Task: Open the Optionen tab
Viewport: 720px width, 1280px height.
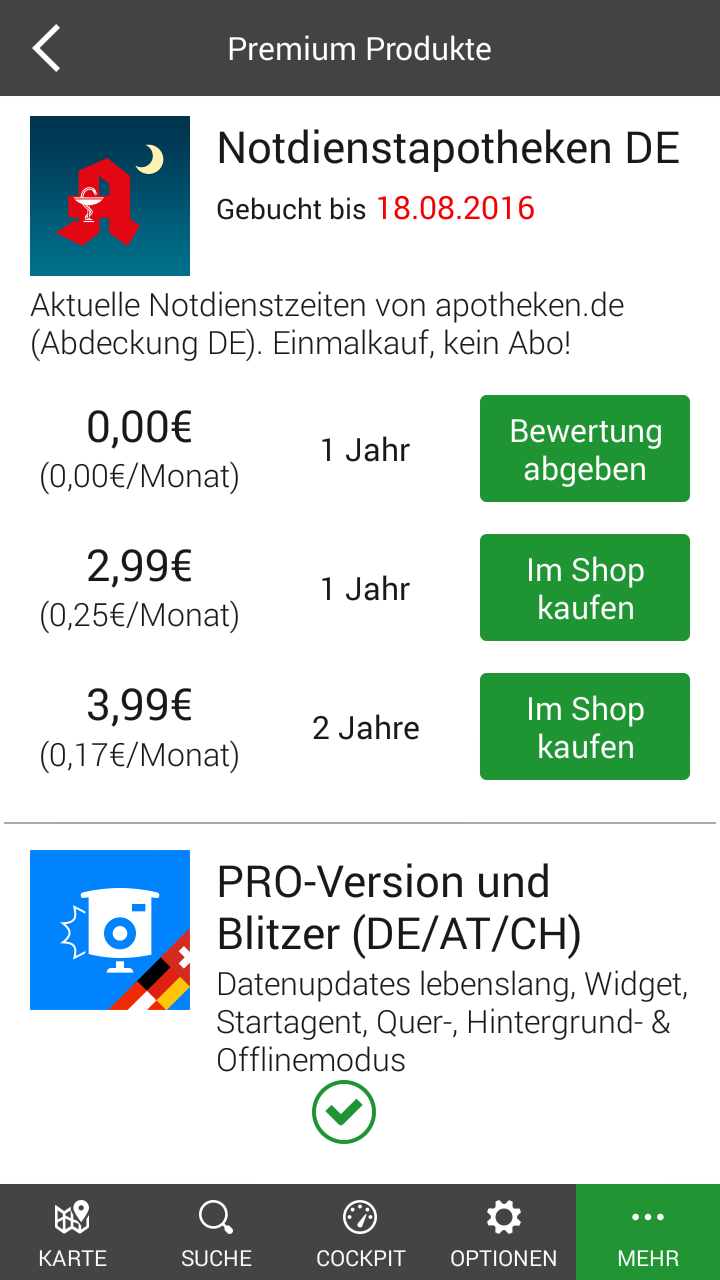Action: (x=503, y=1232)
